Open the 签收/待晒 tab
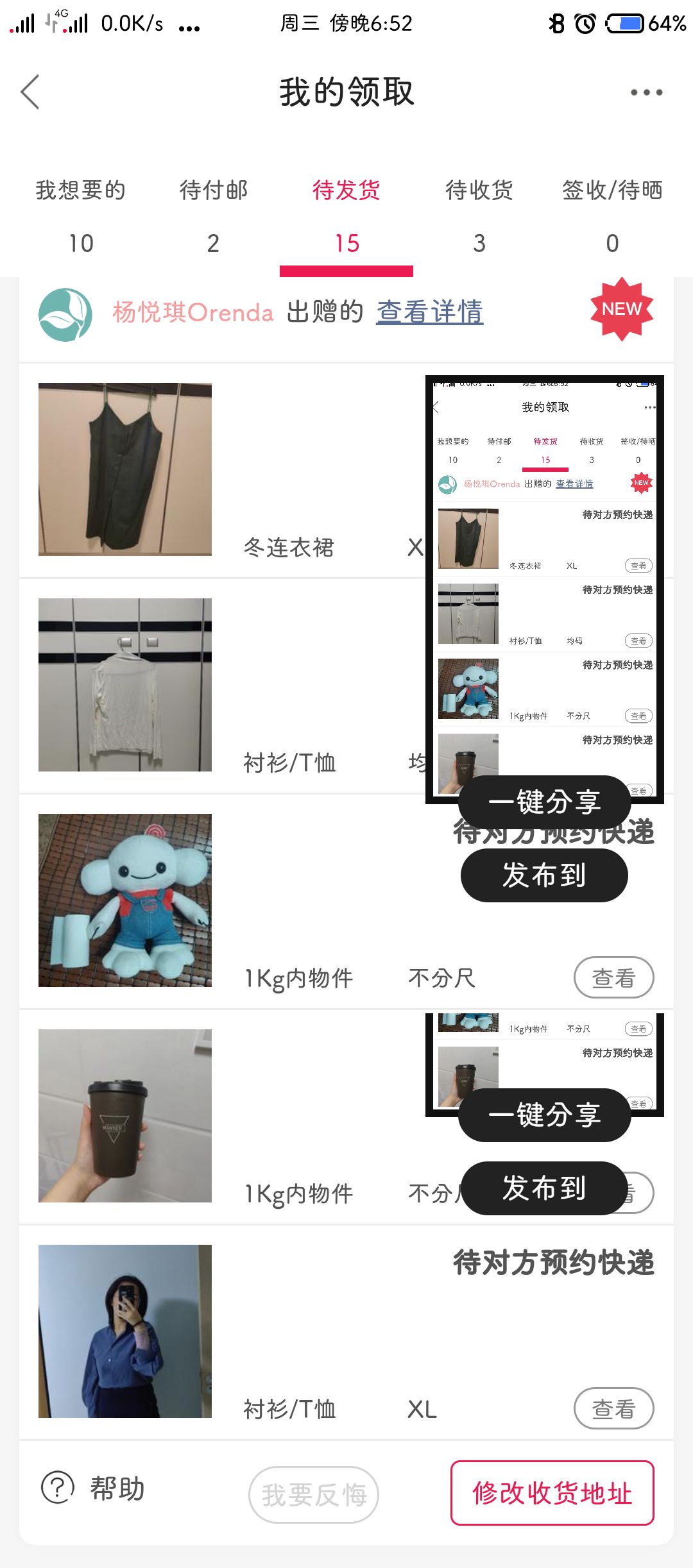 (612, 216)
